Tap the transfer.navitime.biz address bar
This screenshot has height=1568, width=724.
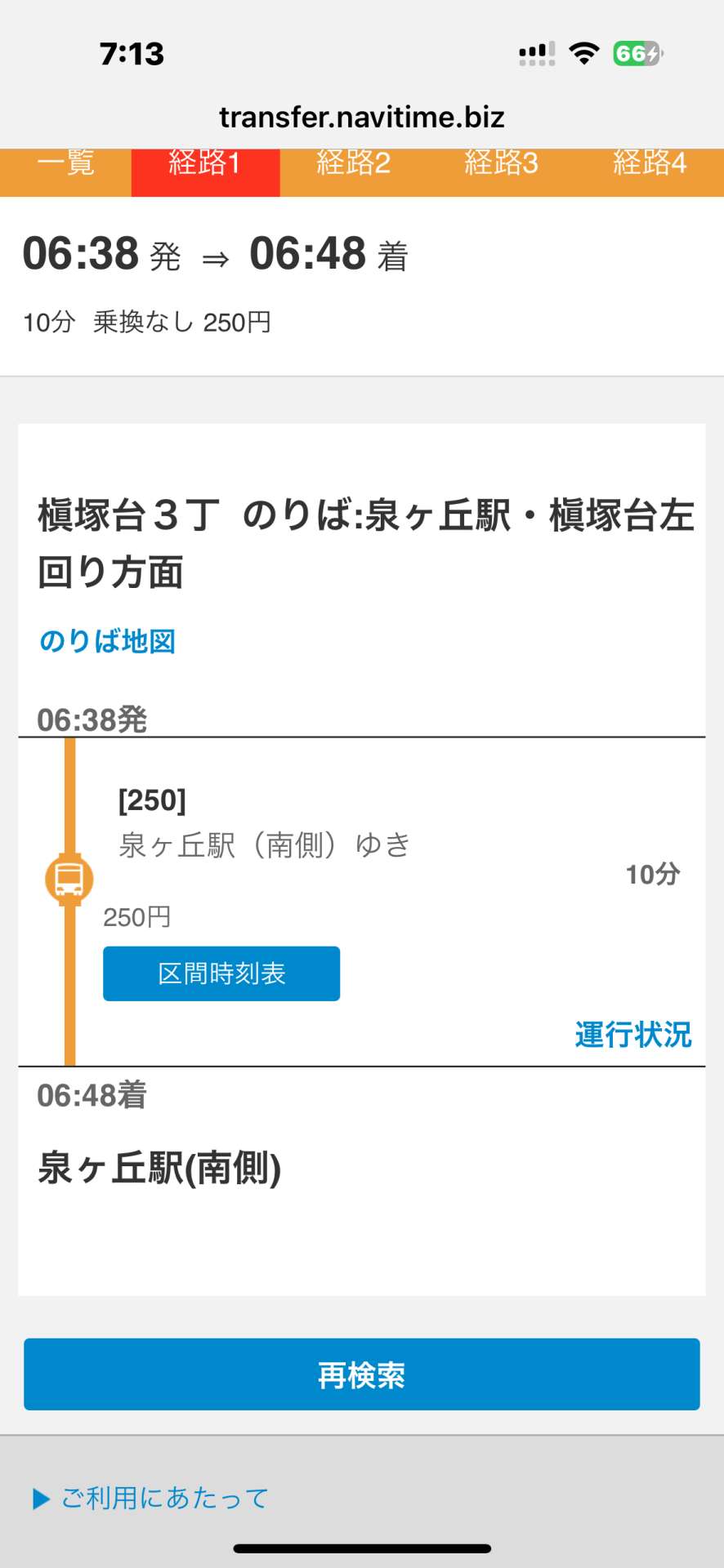361,118
